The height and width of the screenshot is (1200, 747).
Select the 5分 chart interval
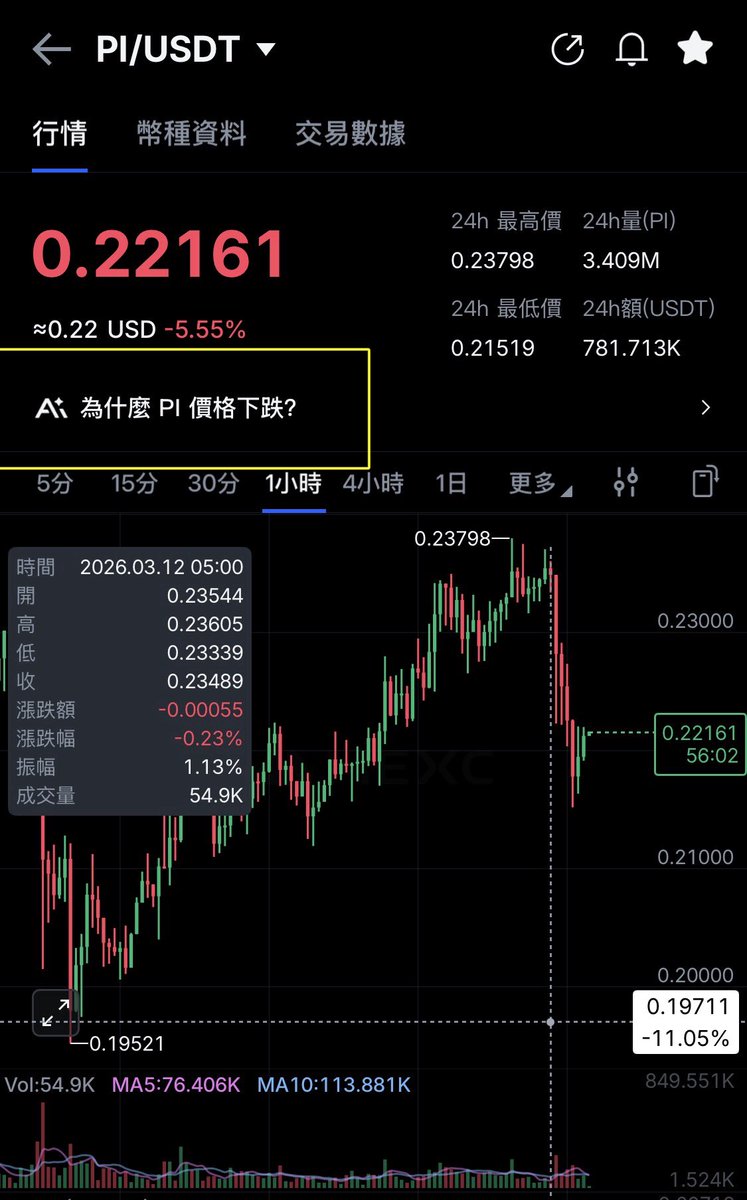click(54, 484)
